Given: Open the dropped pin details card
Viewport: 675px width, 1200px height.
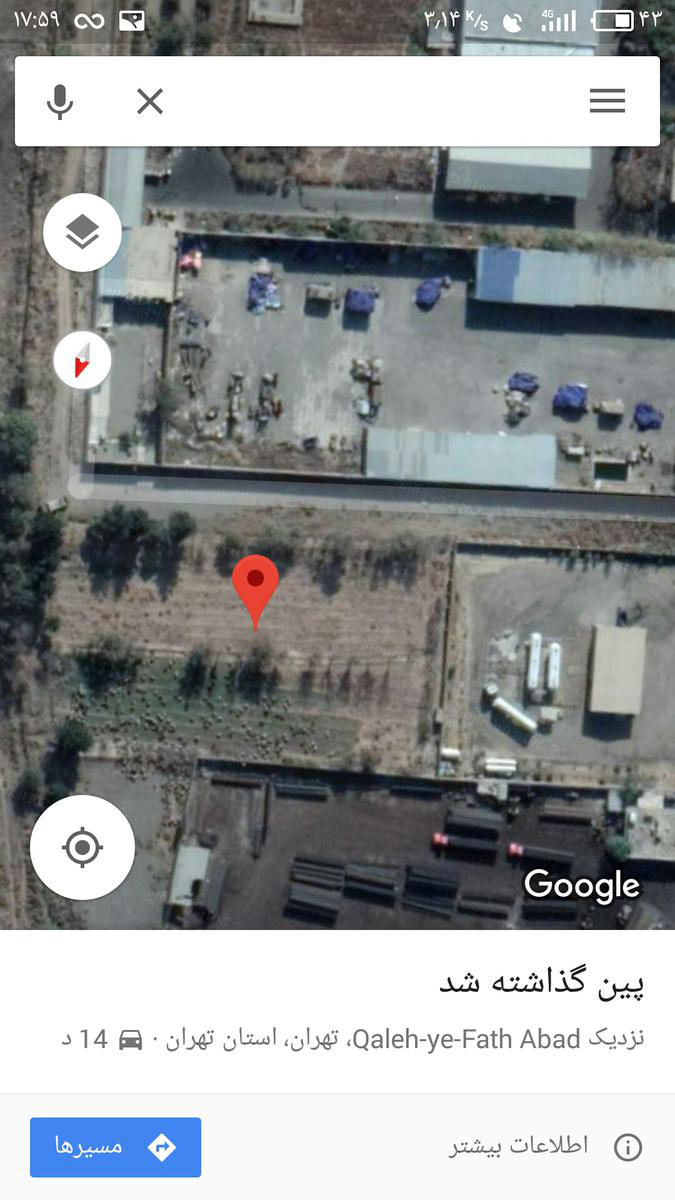Looking at the screenshot, I should click(337, 1010).
